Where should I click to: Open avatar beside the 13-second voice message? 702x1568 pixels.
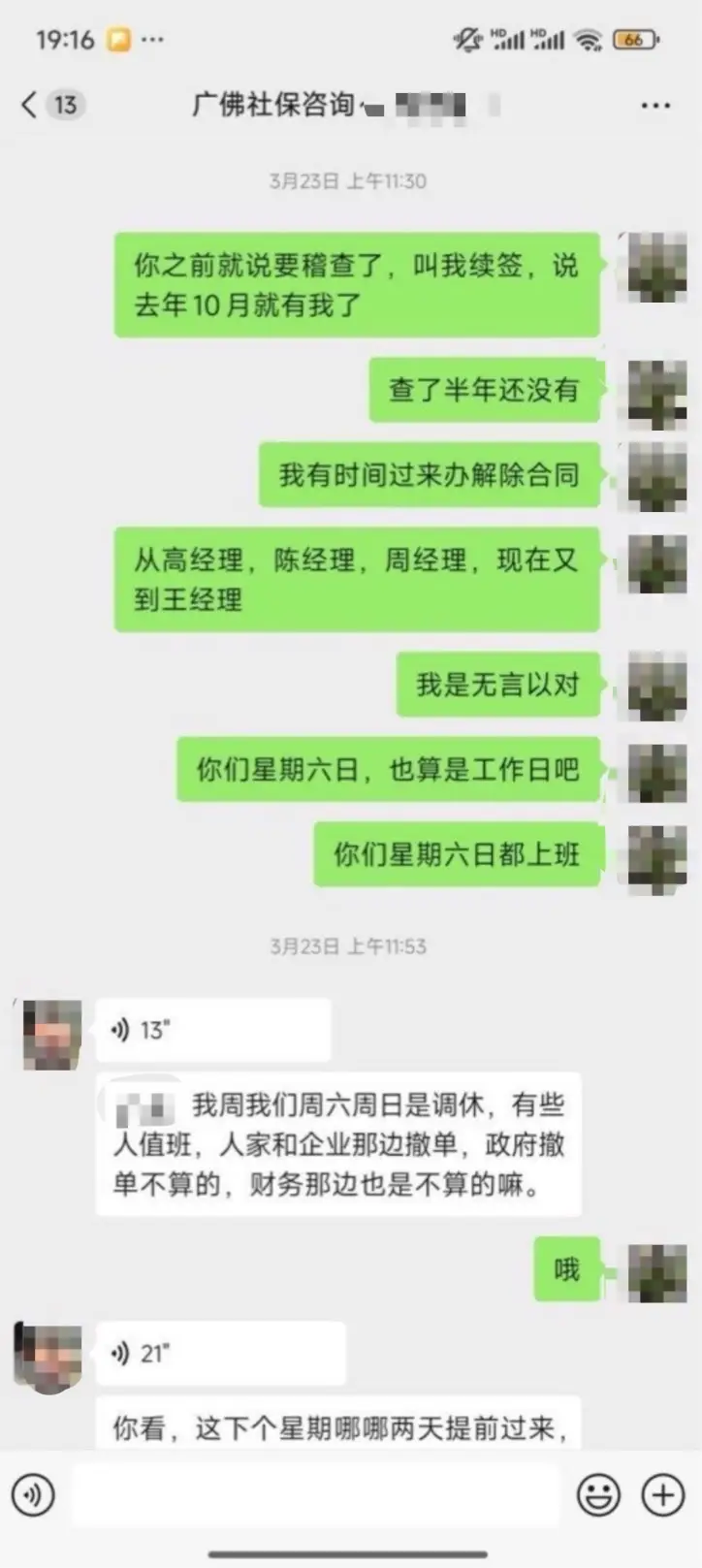pos(52,1034)
